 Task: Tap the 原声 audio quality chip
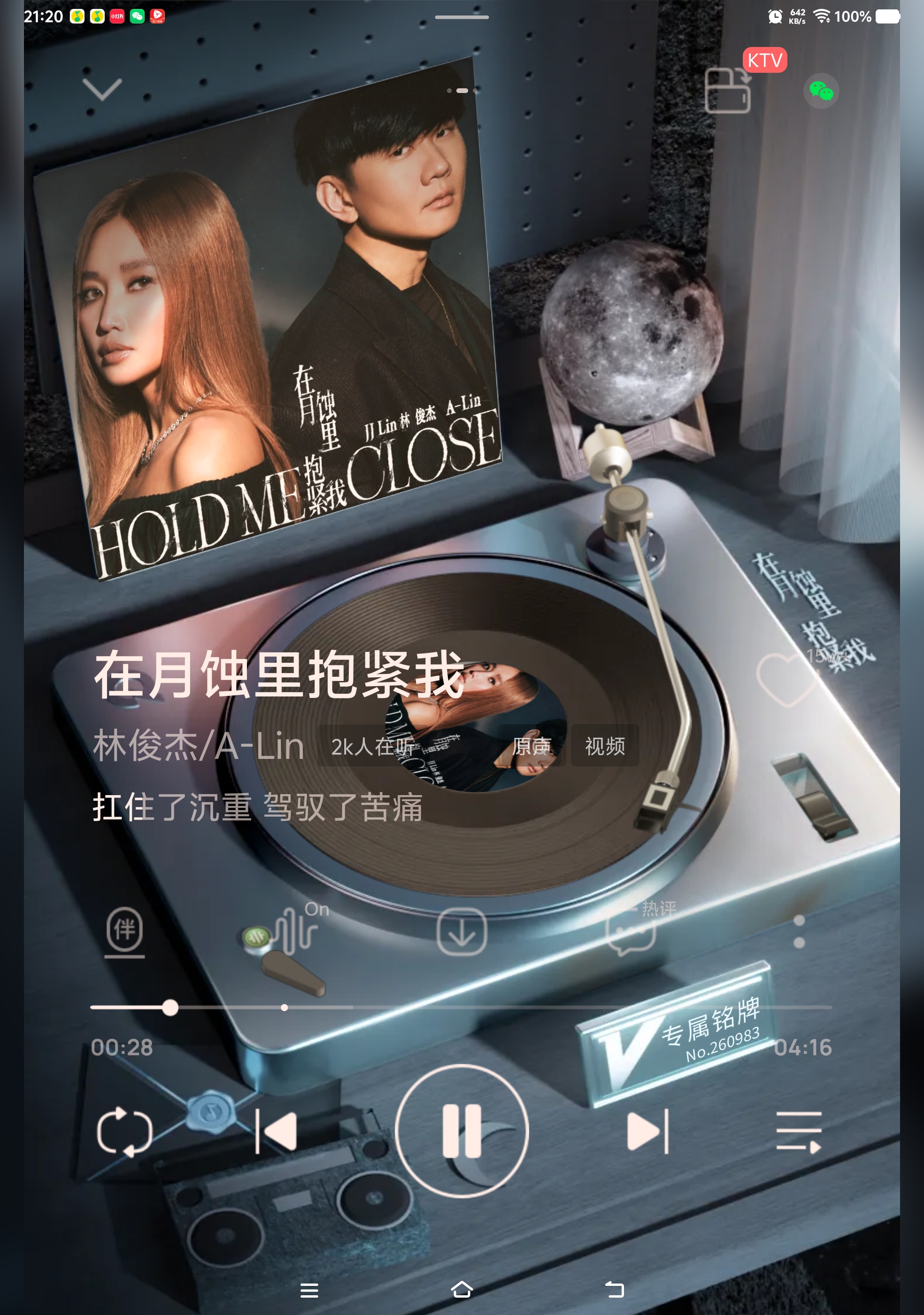[531, 746]
